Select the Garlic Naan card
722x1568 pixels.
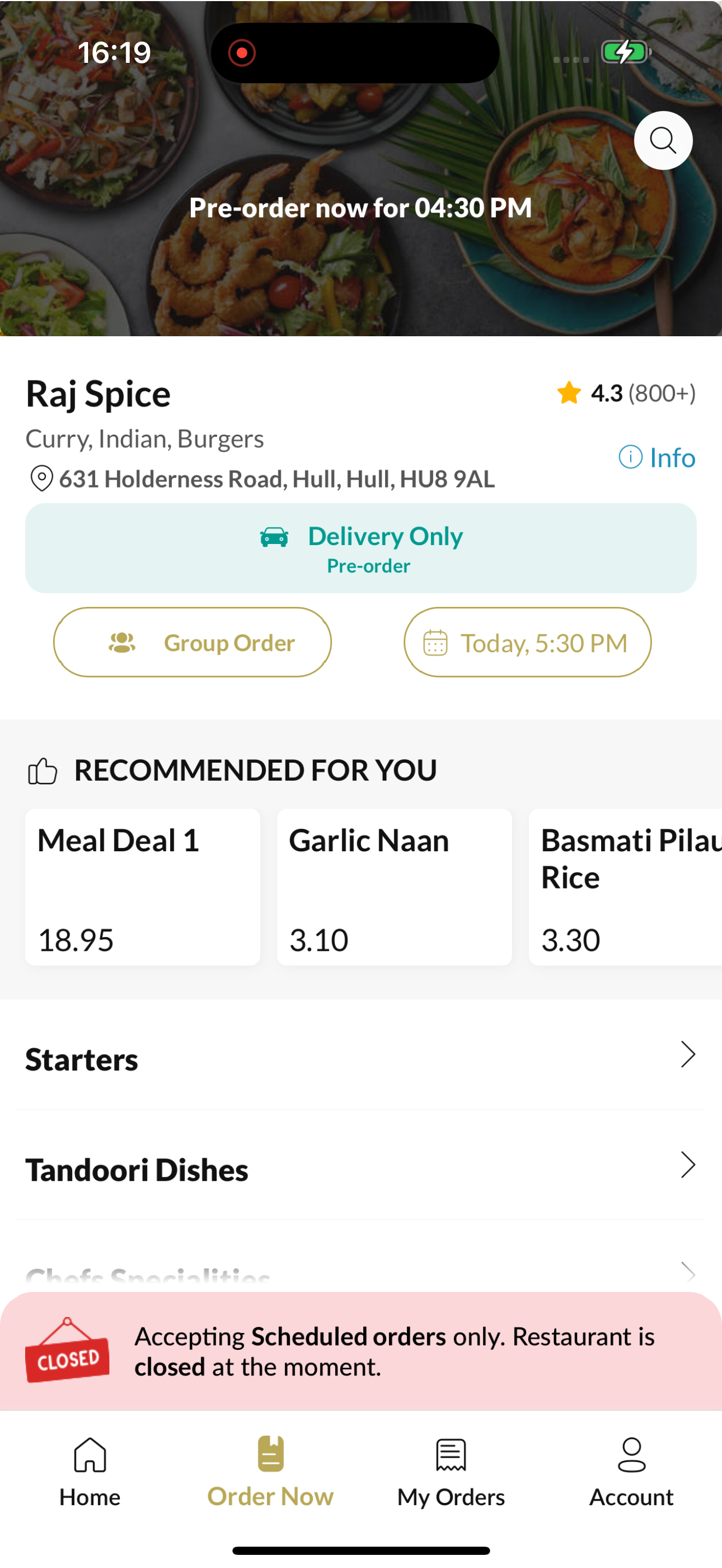tap(394, 887)
